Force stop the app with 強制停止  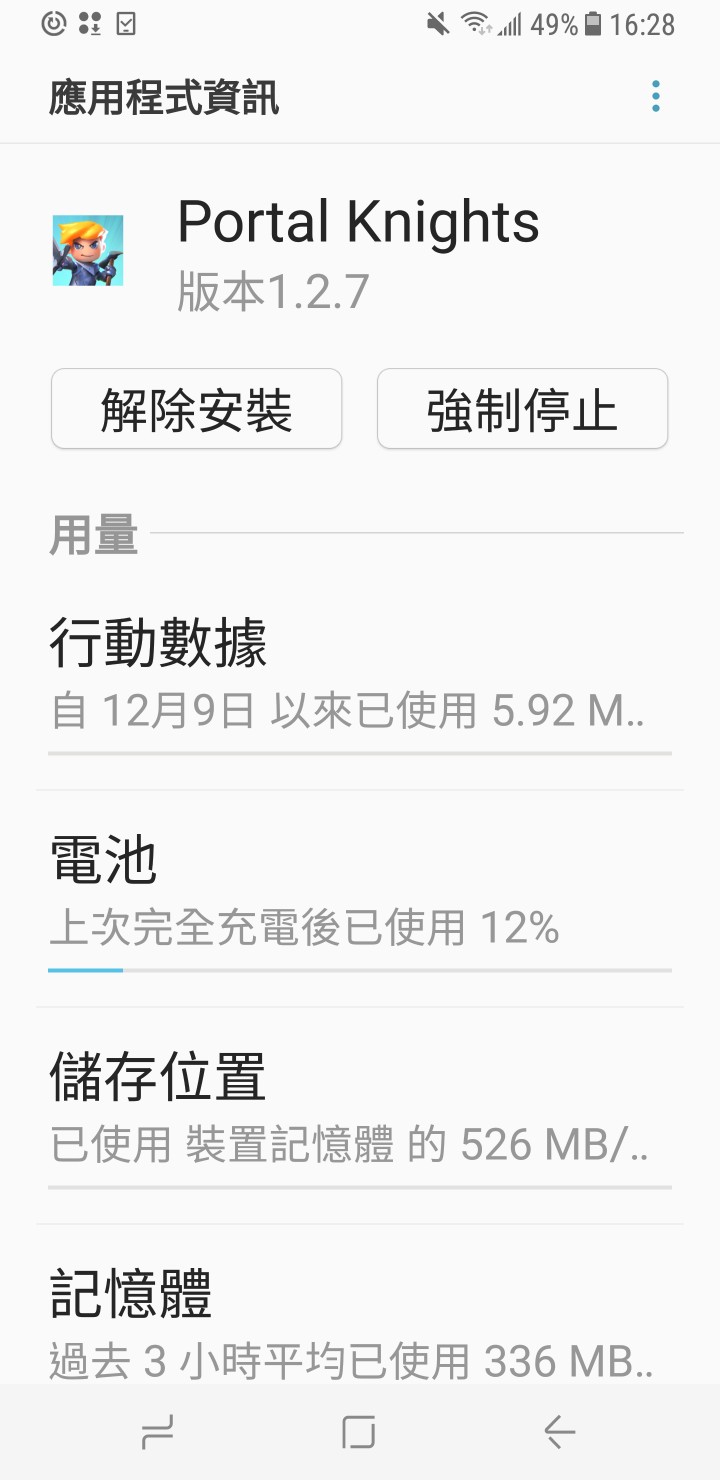coord(522,409)
